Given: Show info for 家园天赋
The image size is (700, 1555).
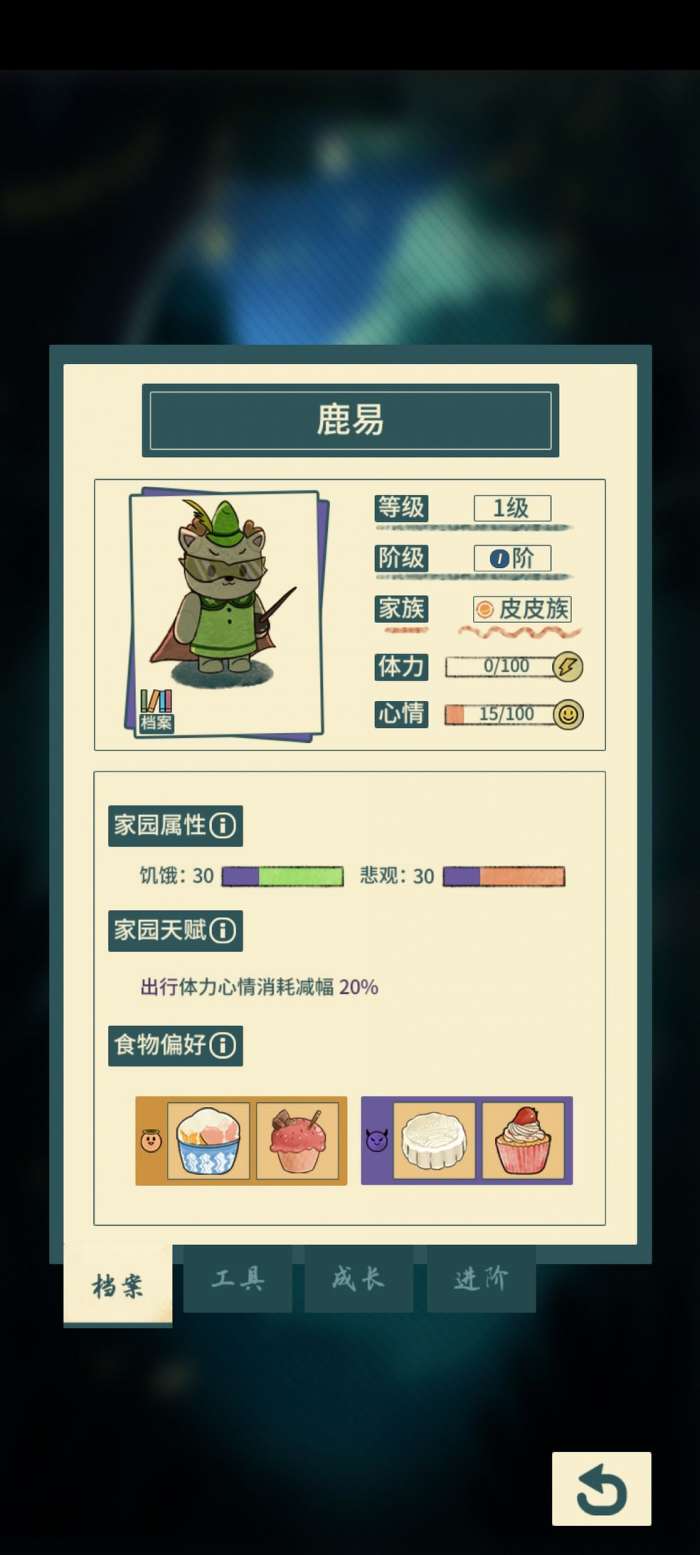Looking at the screenshot, I should (x=224, y=931).
